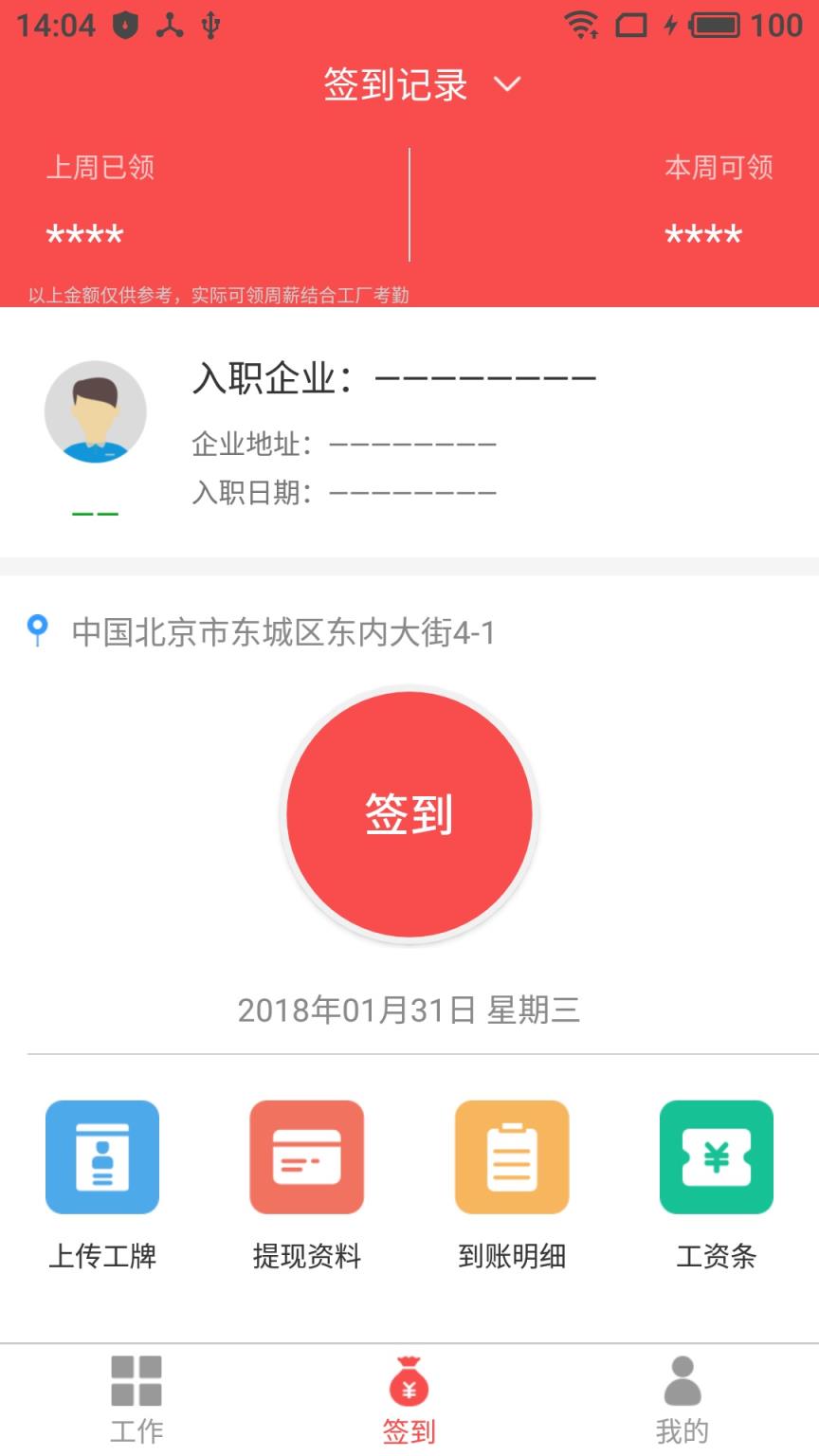Open the 工资条 payslip icon
819x1456 pixels.
tap(716, 1156)
